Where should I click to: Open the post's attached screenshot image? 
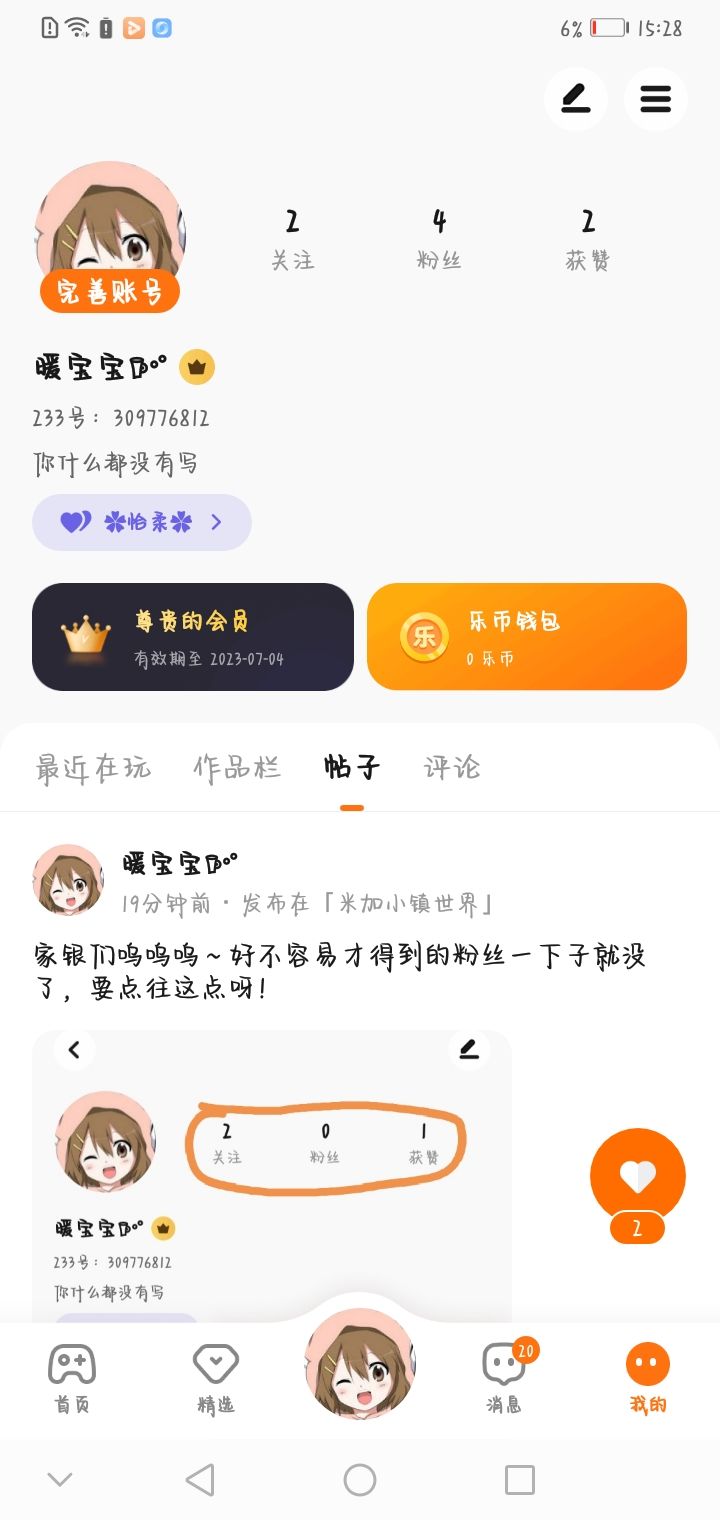[x=272, y=1176]
